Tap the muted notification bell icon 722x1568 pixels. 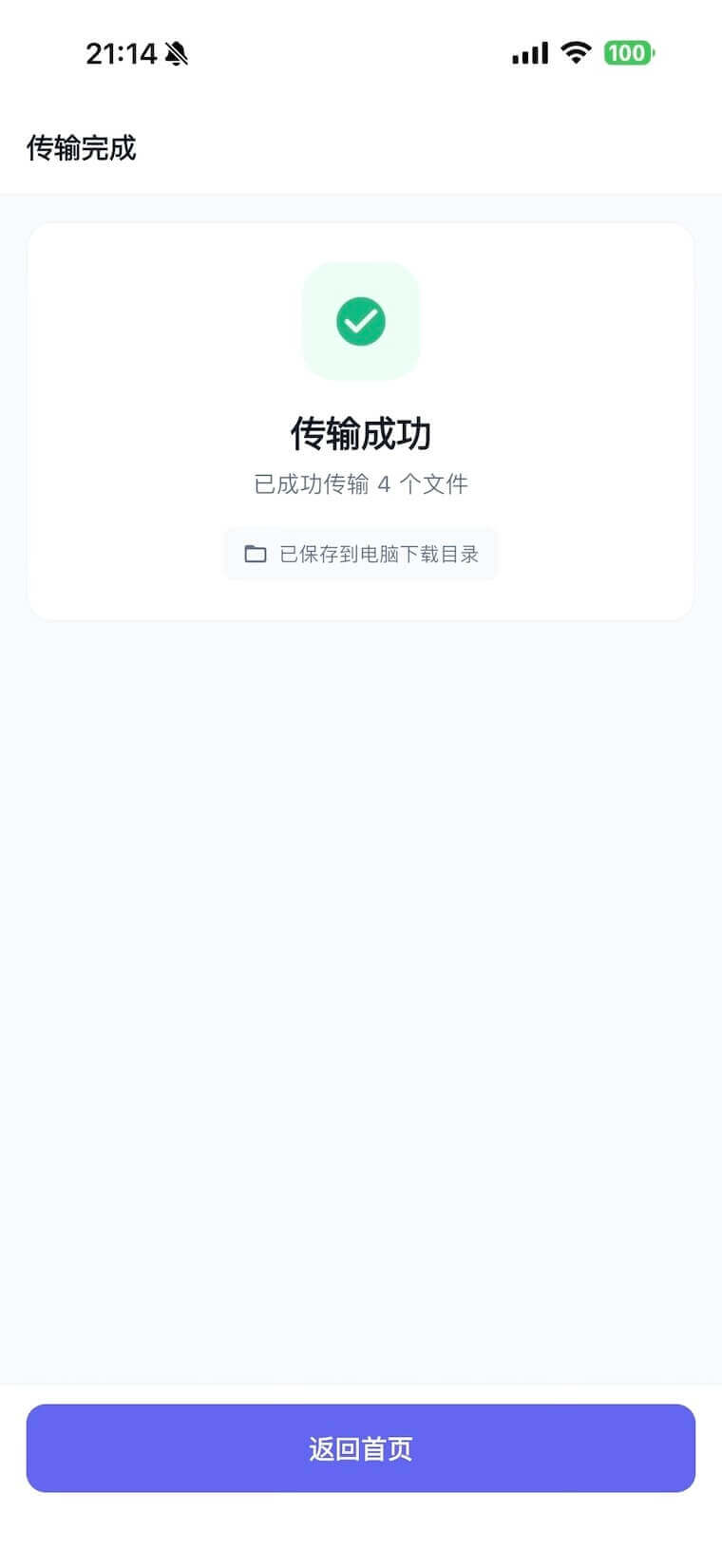[179, 52]
